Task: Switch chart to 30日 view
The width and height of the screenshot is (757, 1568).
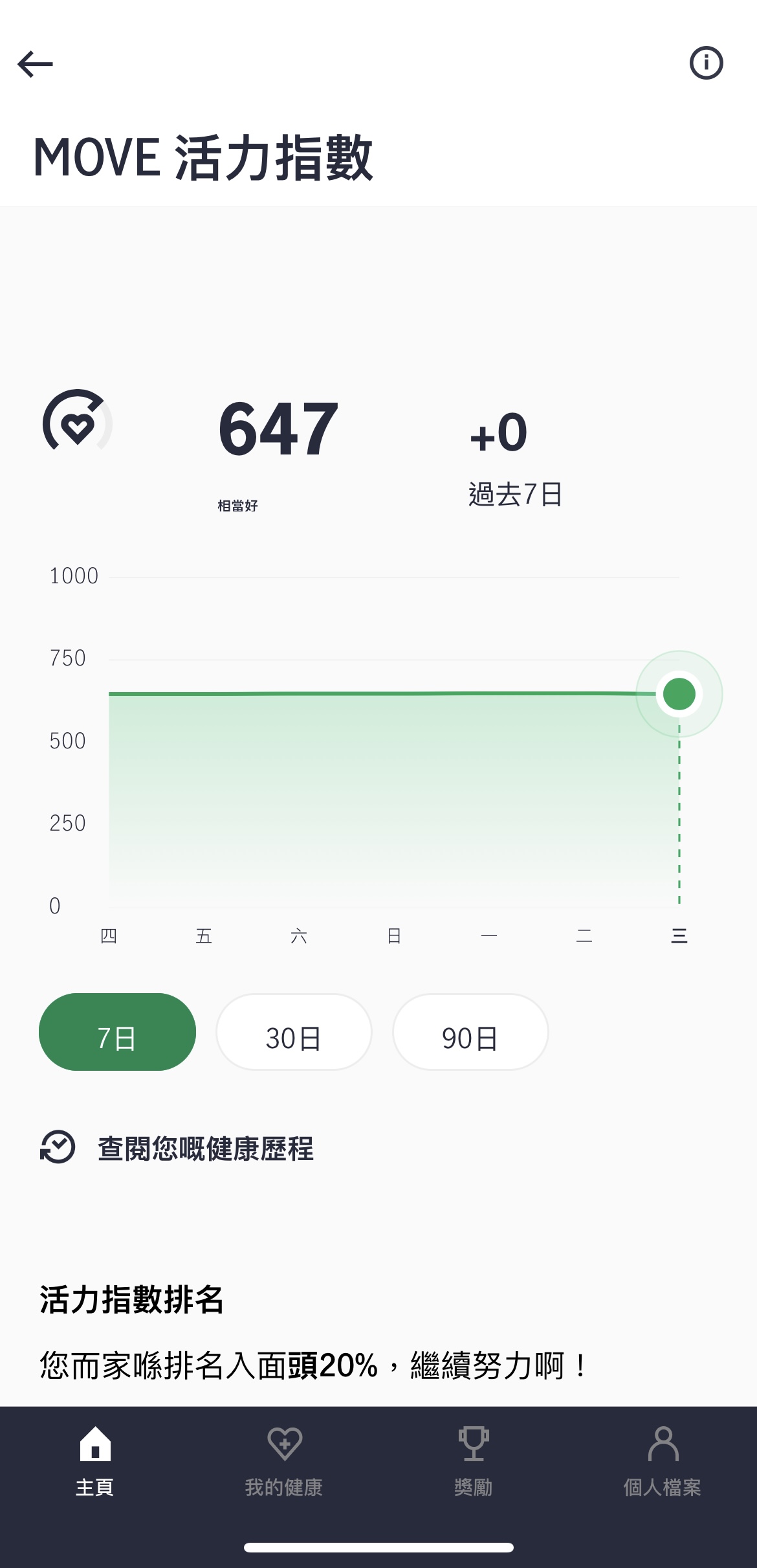Action: coord(294,1031)
